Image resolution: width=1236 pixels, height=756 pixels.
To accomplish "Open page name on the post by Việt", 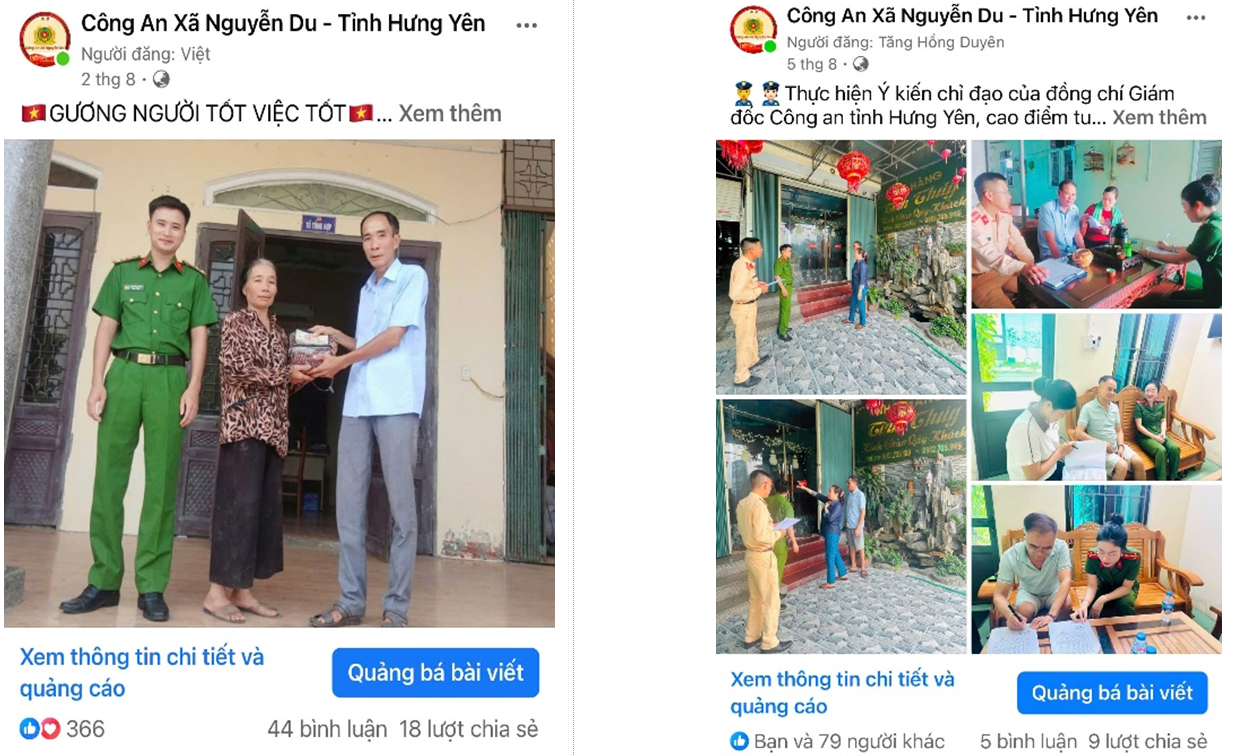I will click(x=283, y=23).
